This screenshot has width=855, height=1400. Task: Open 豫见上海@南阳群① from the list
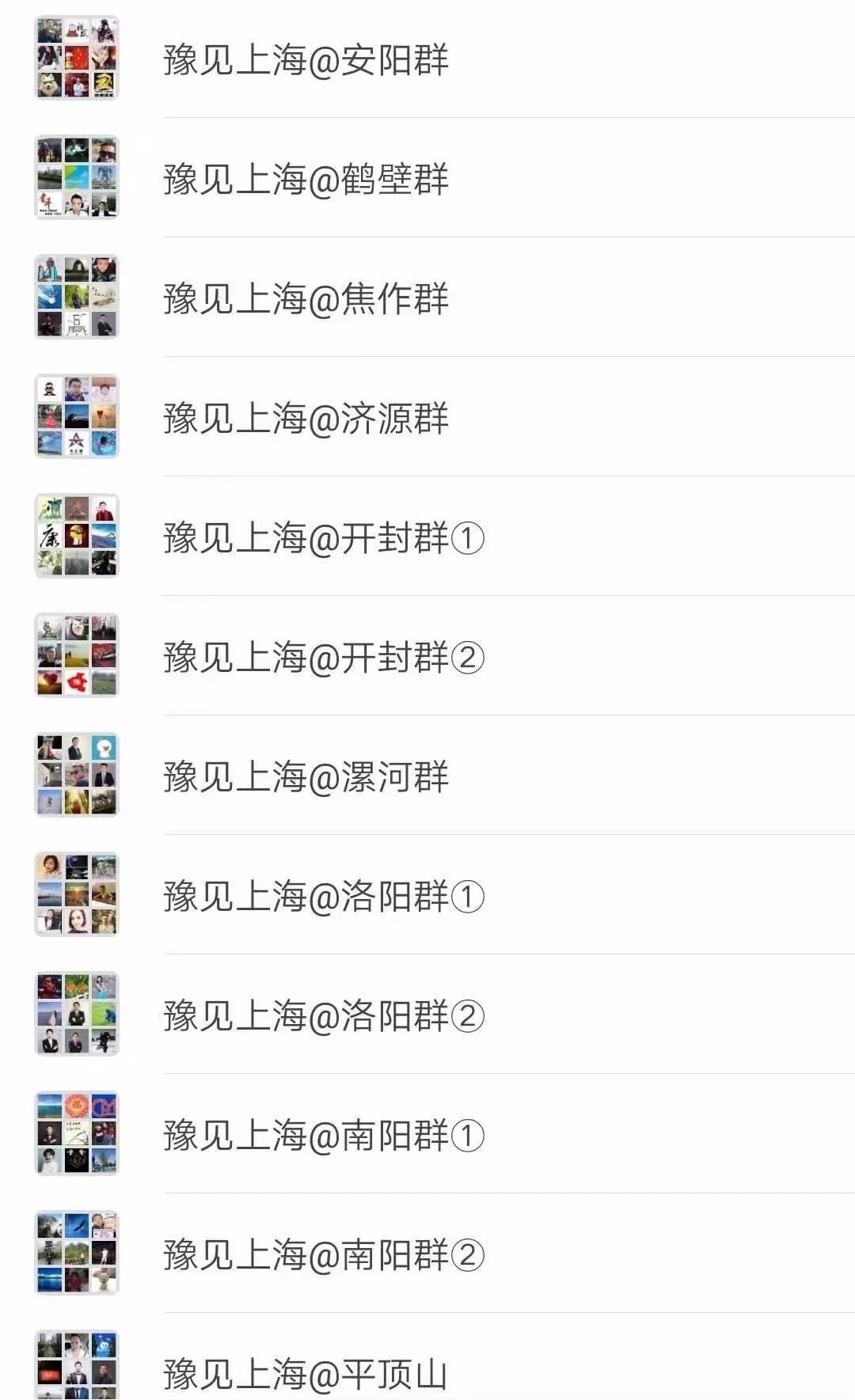pyautogui.click(x=323, y=1136)
